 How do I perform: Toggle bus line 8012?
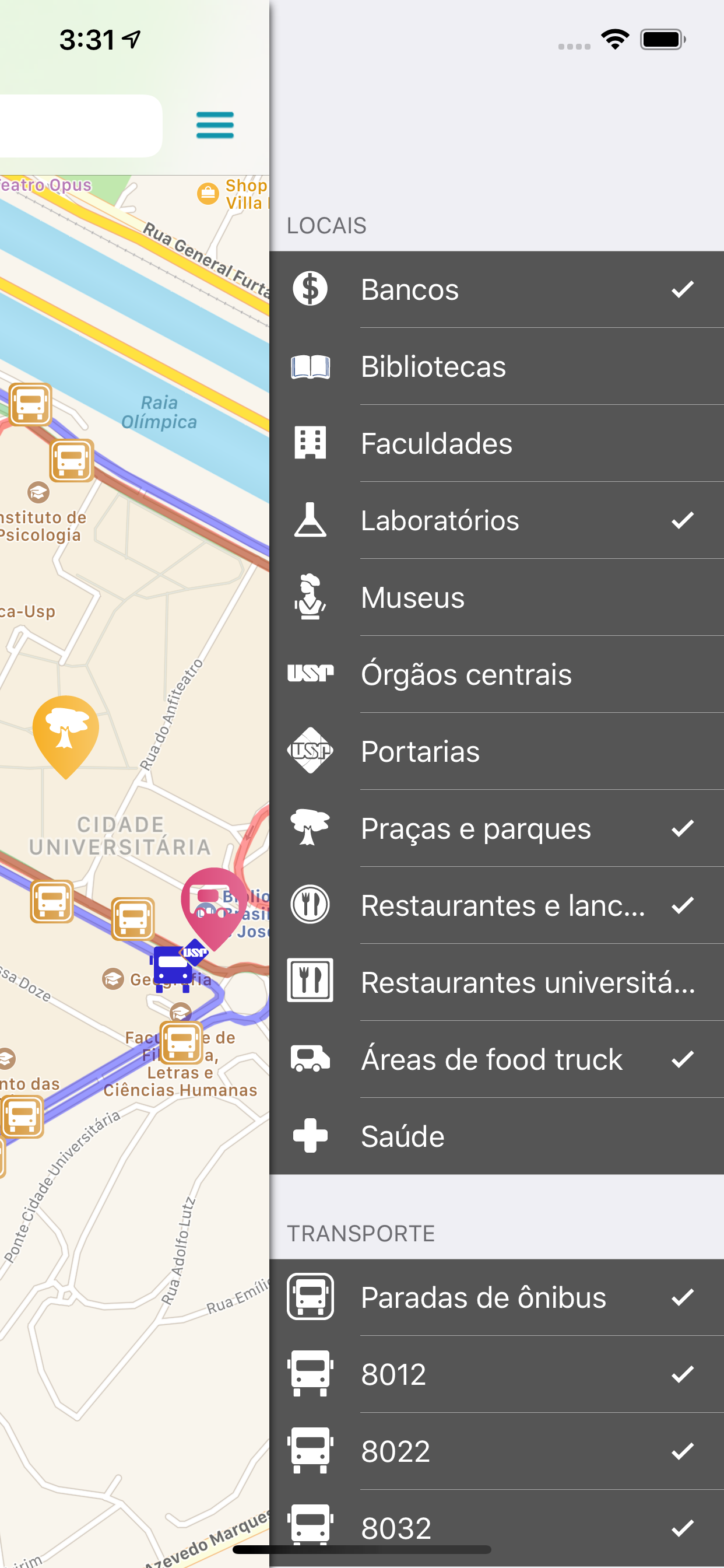[x=497, y=1374]
